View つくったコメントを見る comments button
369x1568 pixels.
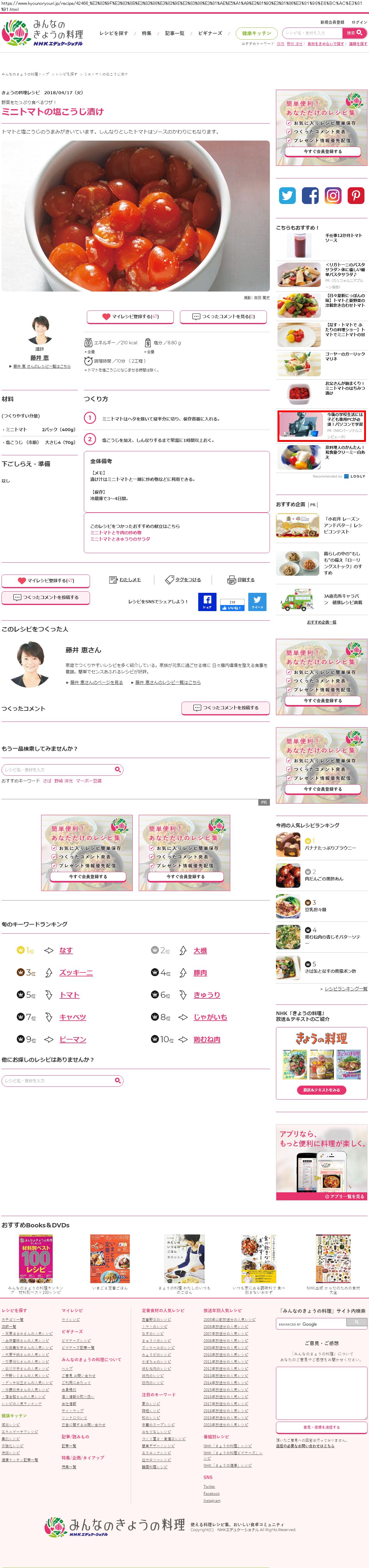click(x=224, y=317)
